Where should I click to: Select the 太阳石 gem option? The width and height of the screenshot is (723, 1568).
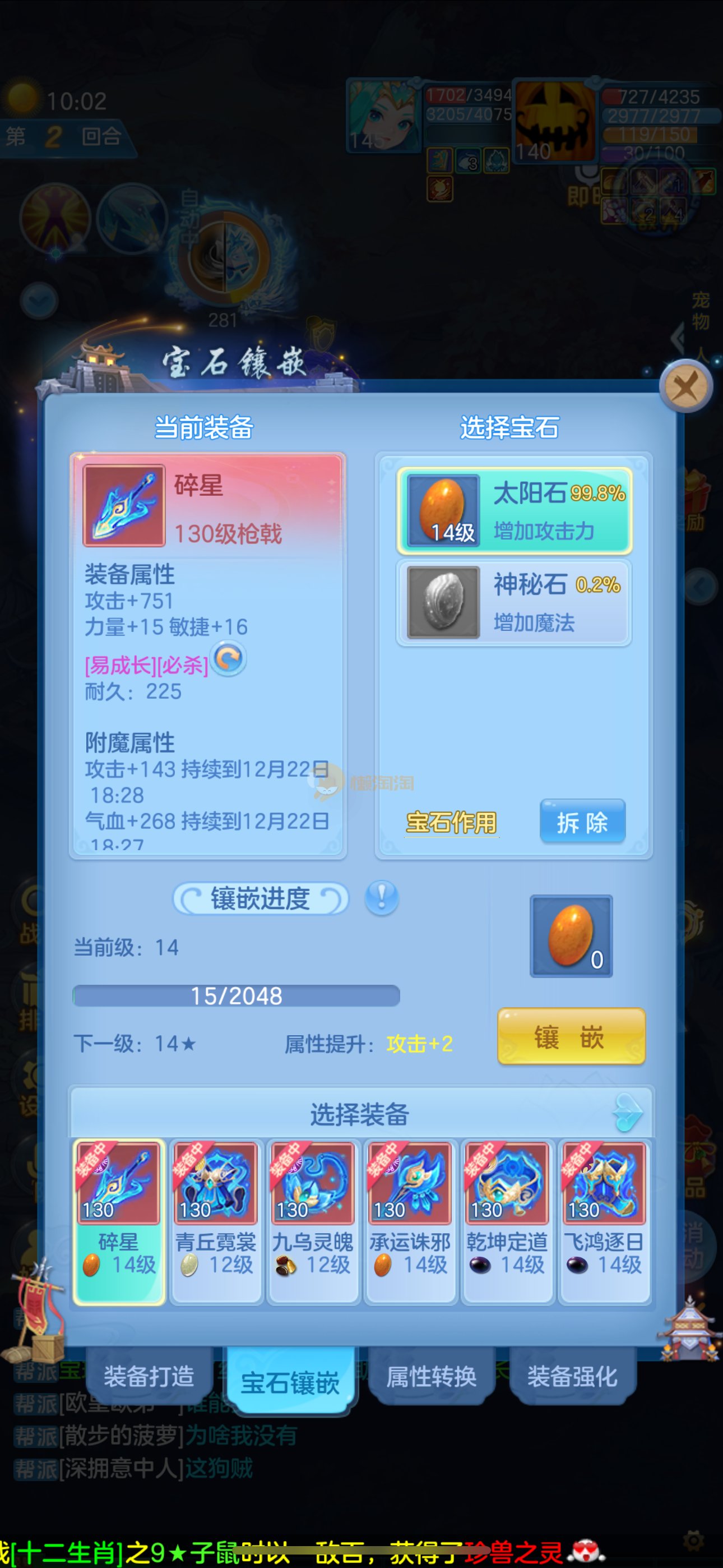[515, 510]
